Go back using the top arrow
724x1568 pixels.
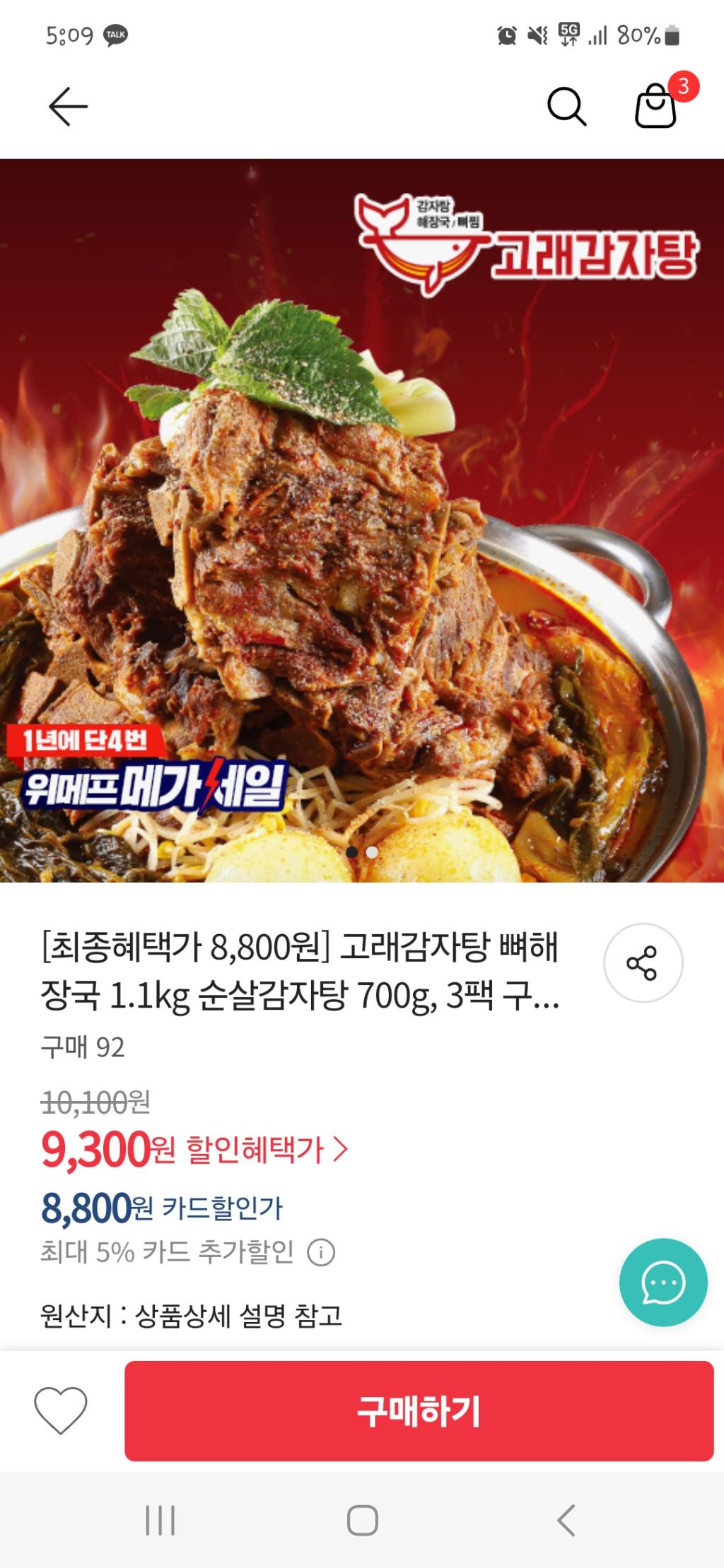(x=68, y=107)
